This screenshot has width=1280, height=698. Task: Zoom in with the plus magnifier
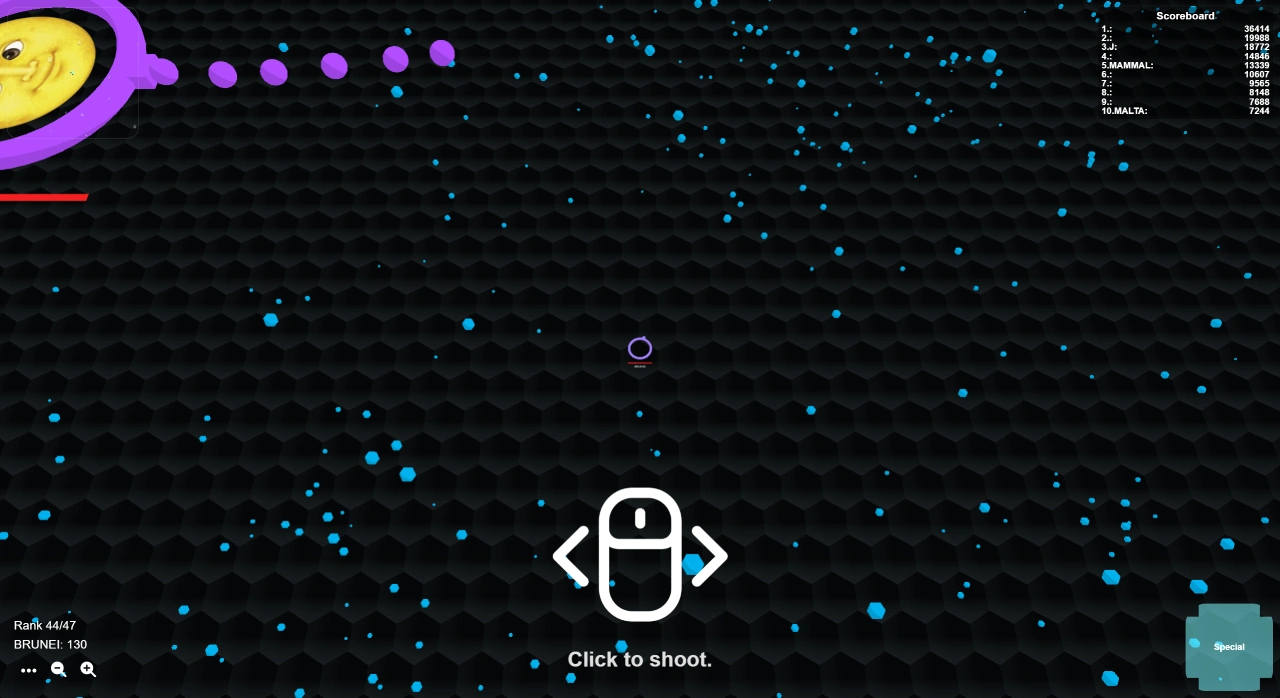pos(88,670)
